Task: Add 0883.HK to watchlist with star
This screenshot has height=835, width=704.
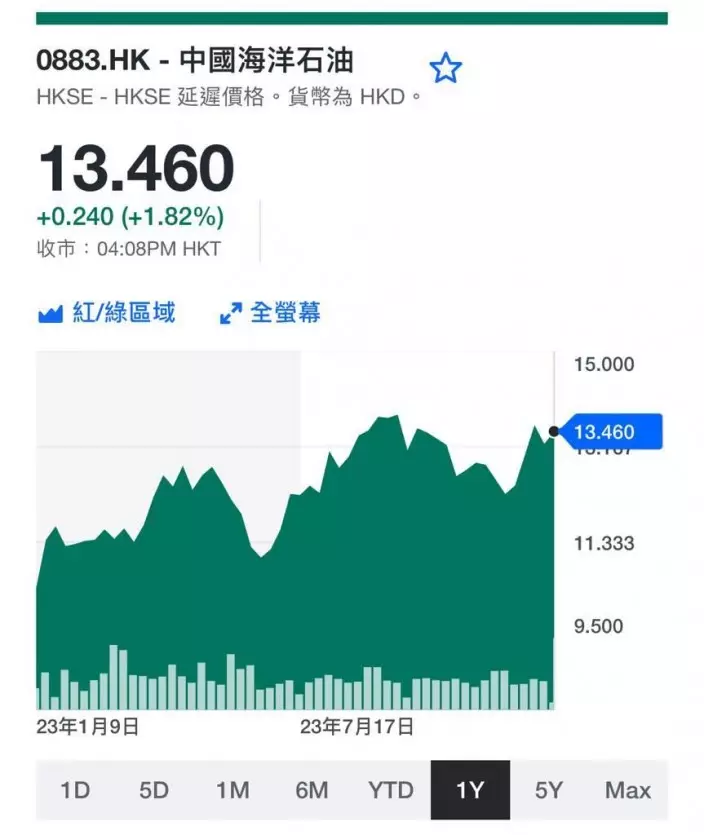Action: coord(446,69)
